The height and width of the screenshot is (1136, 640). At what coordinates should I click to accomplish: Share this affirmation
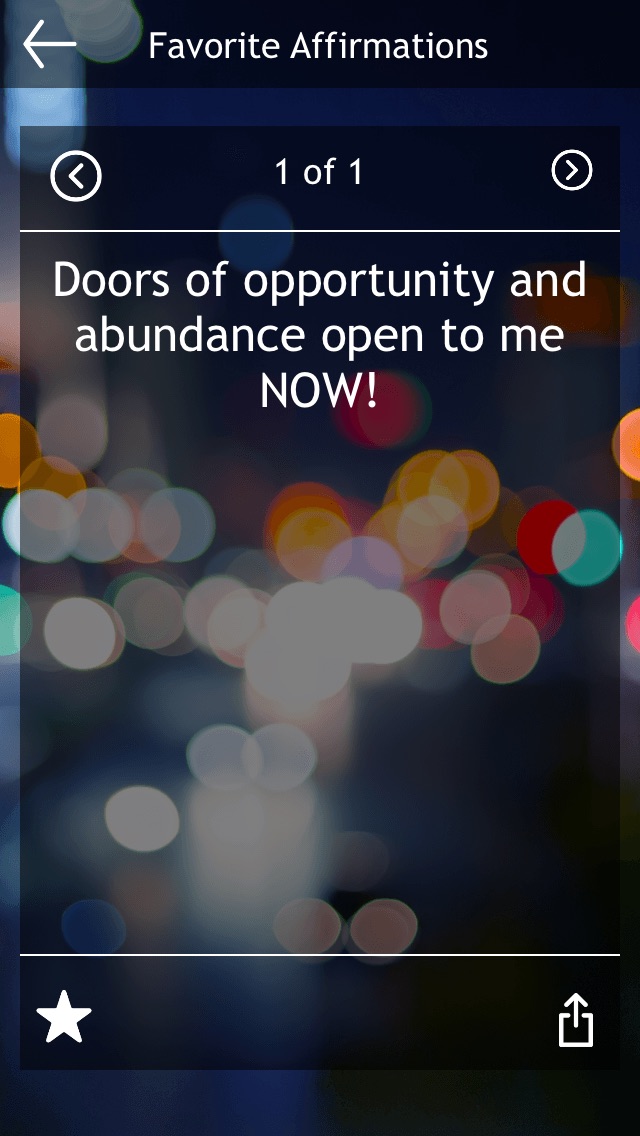[575, 1020]
